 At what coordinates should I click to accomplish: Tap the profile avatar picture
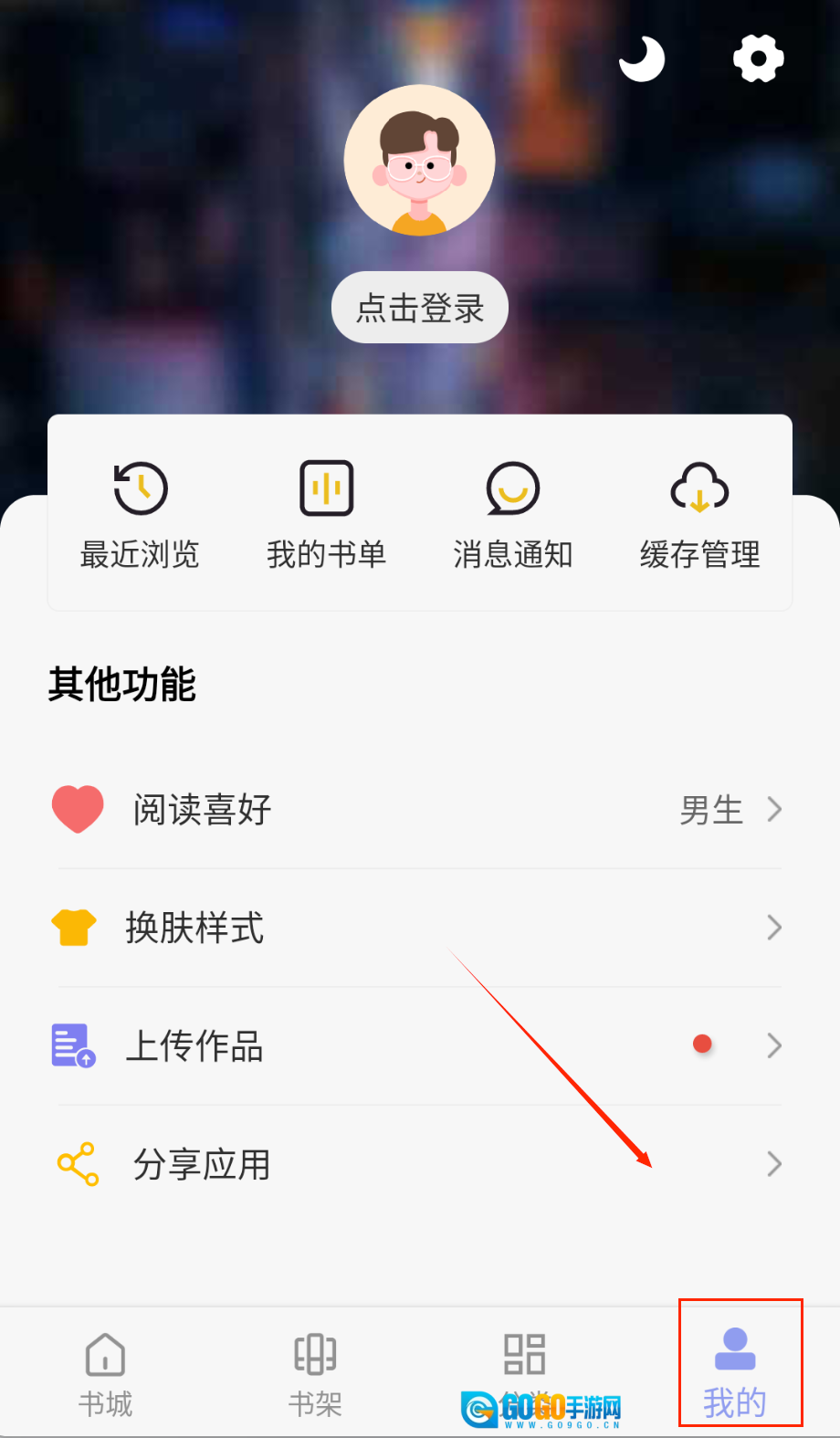coord(420,161)
